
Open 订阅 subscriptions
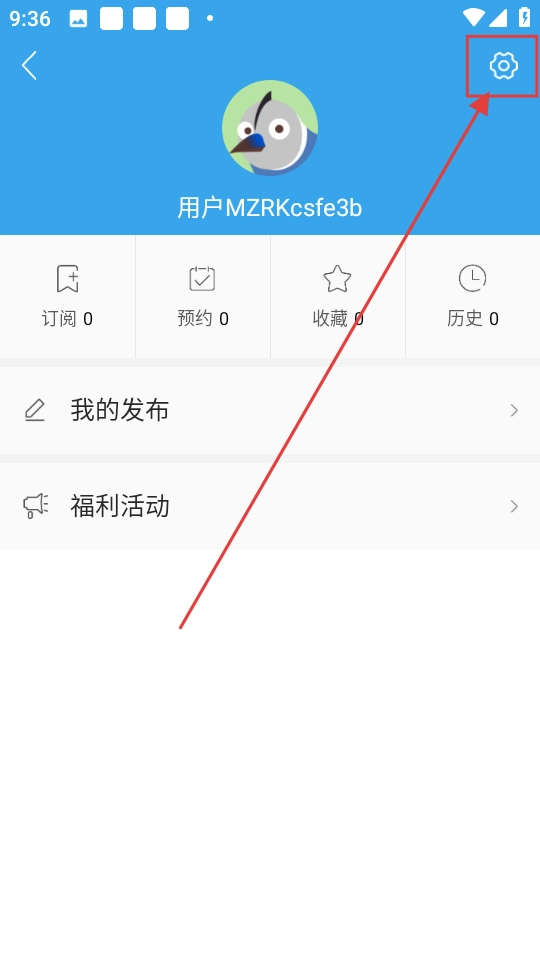(x=67, y=296)
